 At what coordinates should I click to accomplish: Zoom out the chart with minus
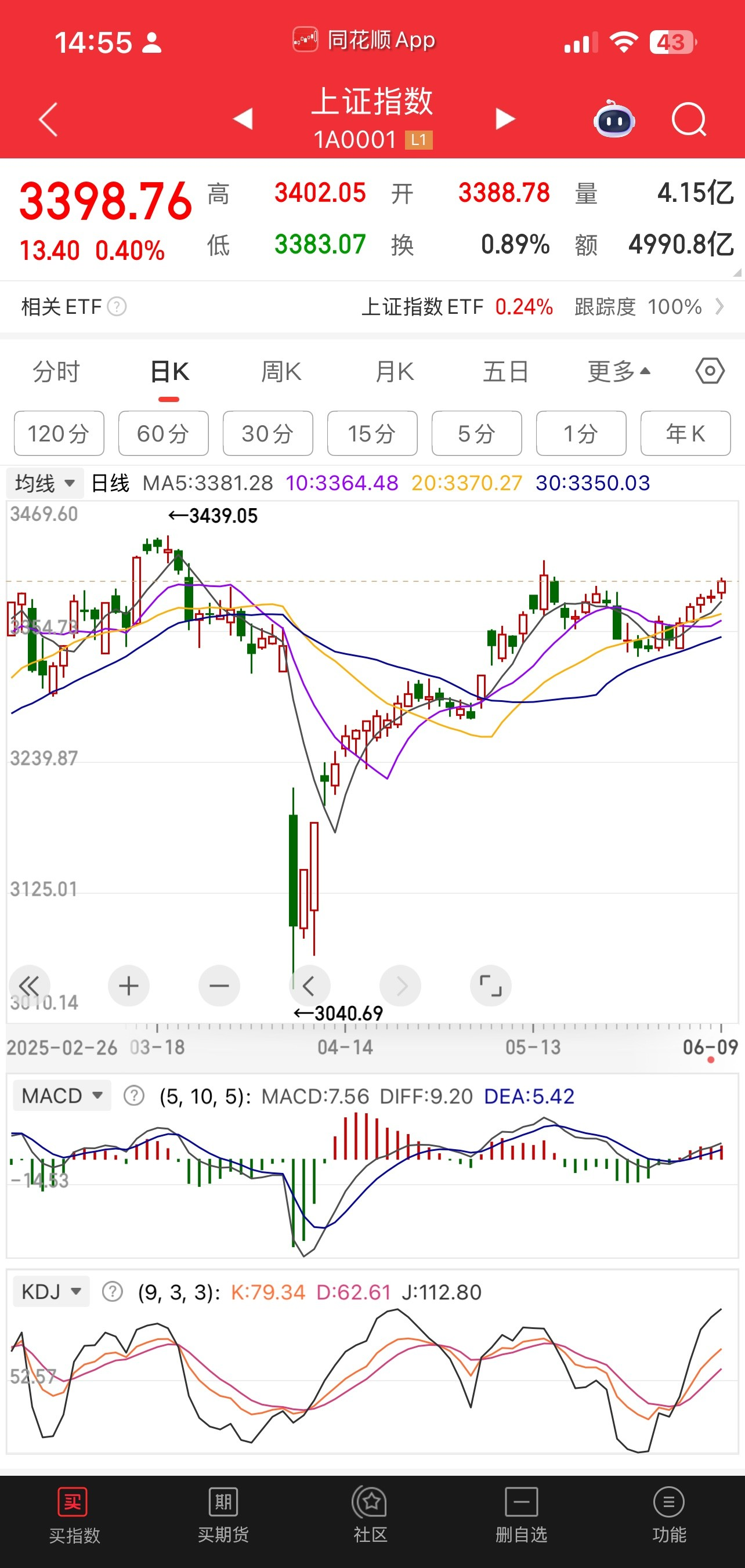(x=219, y=986)
